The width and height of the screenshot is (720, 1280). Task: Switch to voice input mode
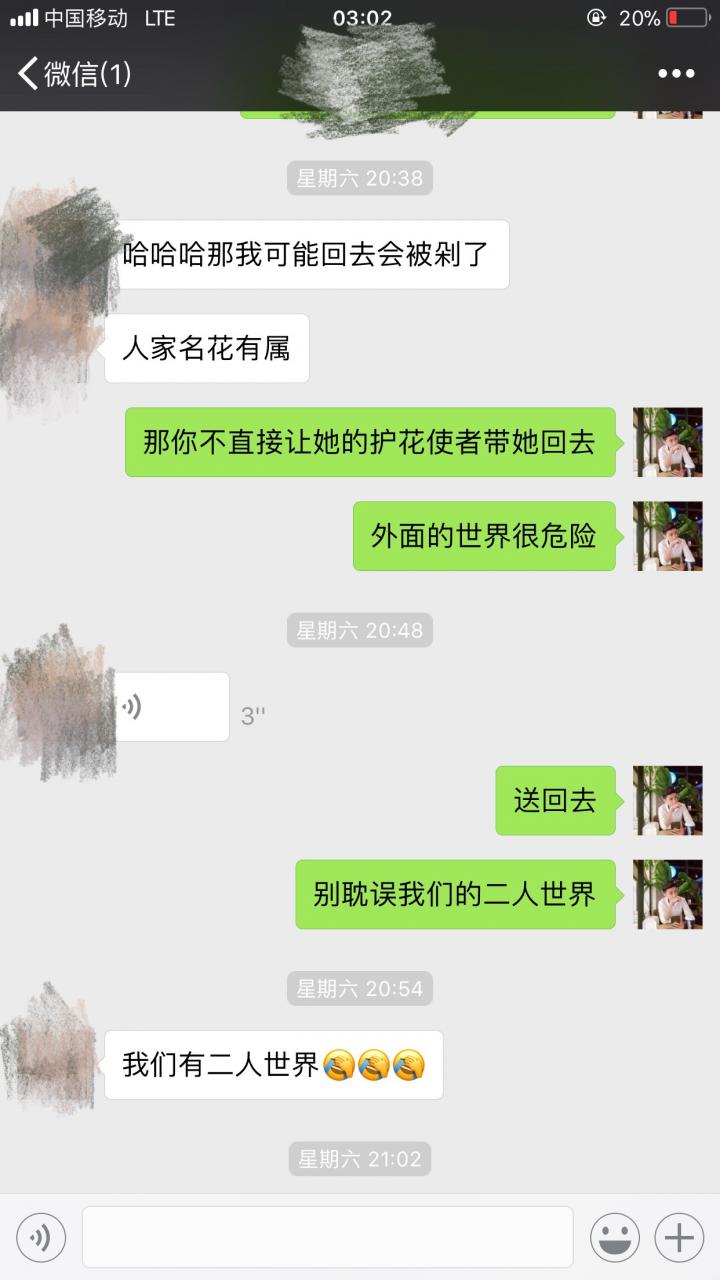click(x=41, y=1238)
